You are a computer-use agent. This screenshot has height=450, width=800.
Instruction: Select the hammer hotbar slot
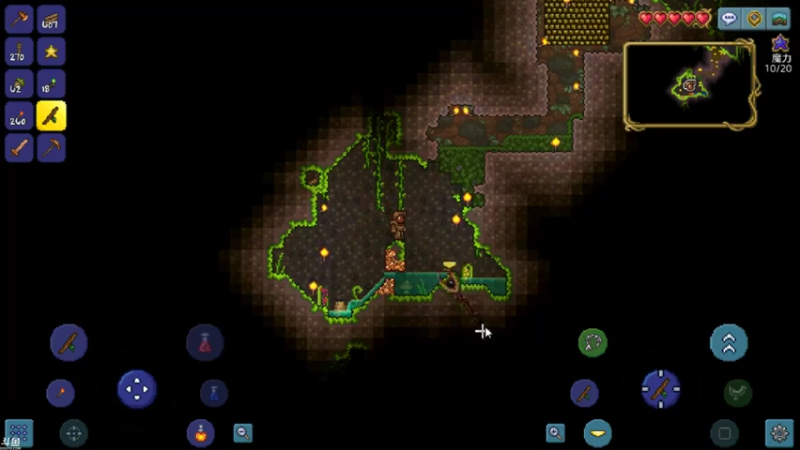pyautogui.click(x=19, y=19)
